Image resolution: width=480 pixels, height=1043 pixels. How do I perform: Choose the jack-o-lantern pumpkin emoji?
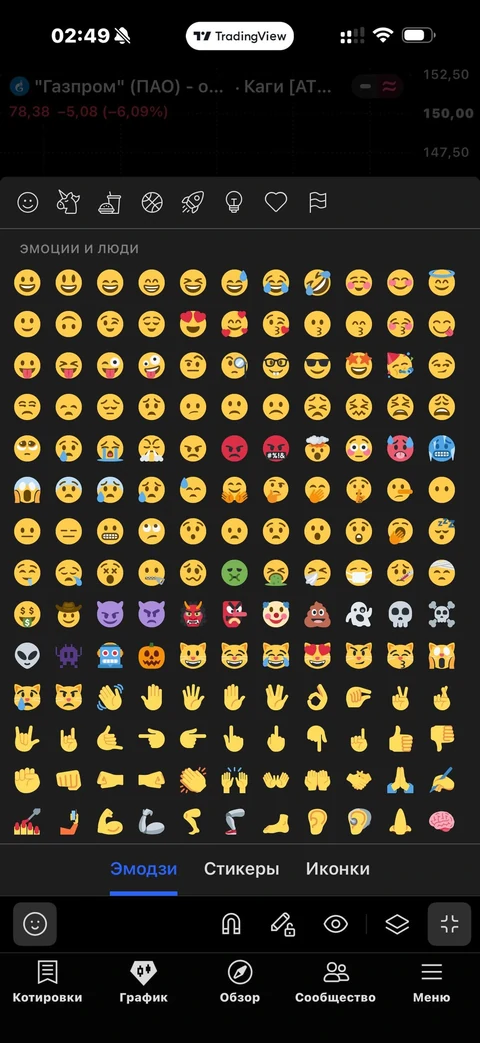(x=151, y=656)
